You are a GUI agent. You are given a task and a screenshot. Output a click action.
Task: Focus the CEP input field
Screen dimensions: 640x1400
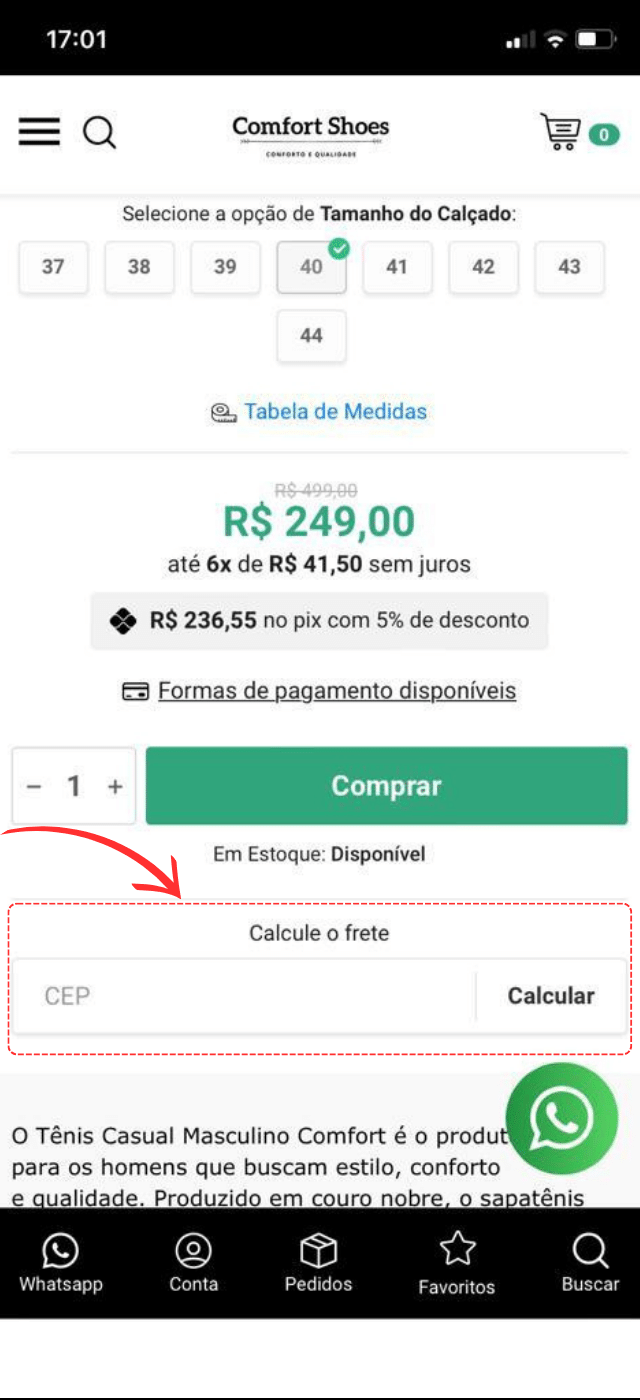(x=245, y=996)
